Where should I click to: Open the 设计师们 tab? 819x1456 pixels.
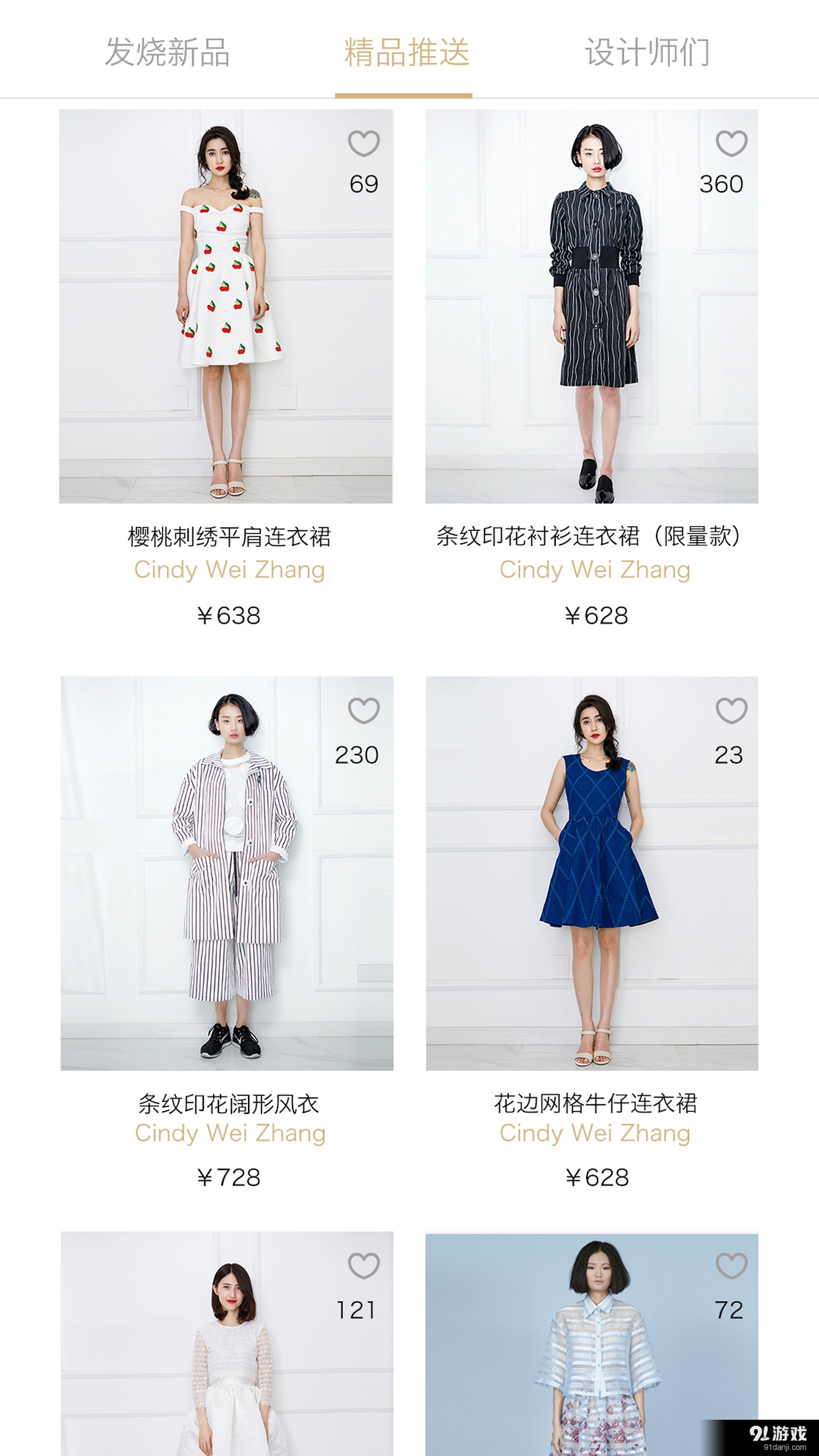pyautogui.click(x=647, y=53)
